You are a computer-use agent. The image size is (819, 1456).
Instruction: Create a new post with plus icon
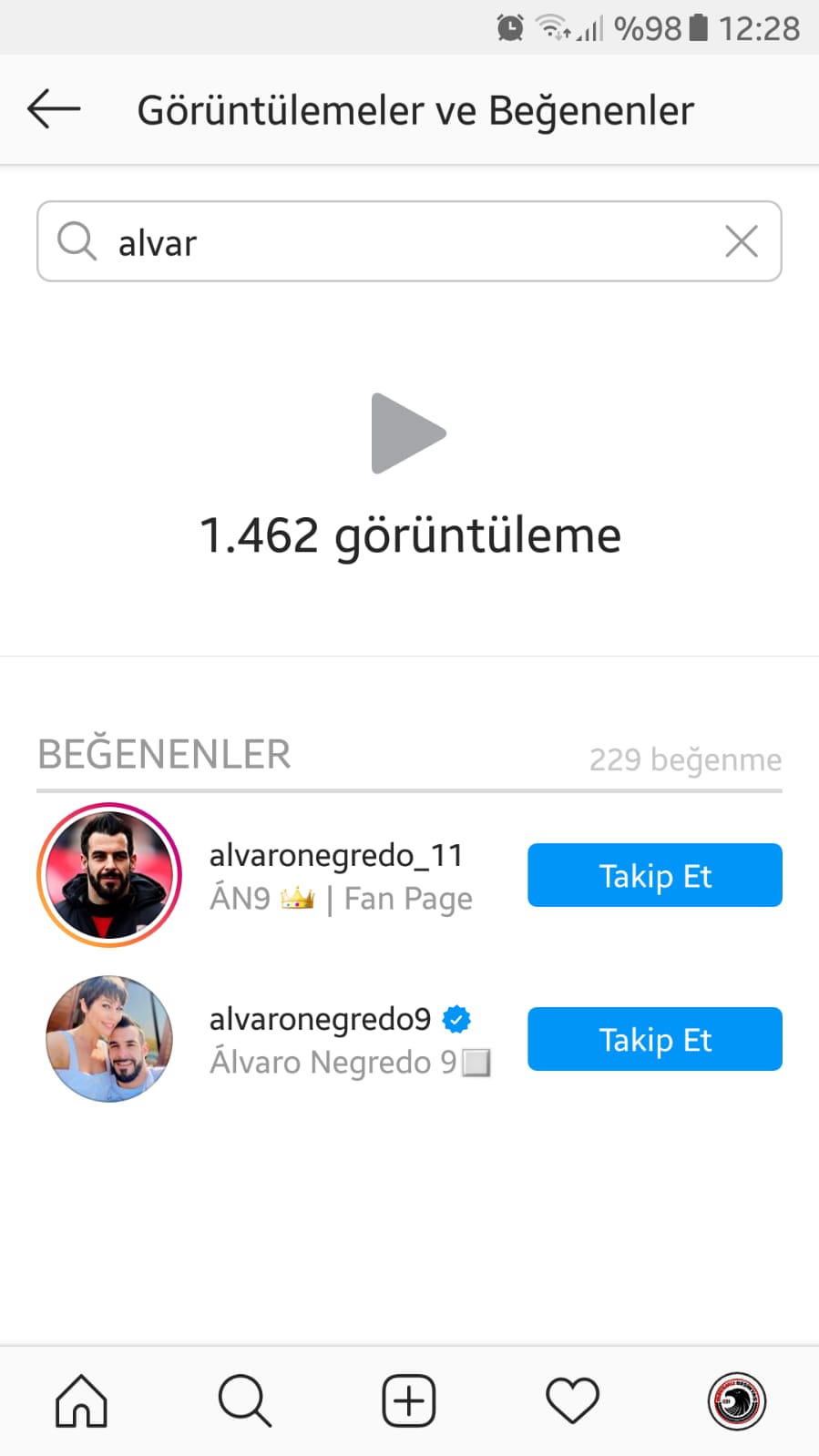(x=409, y=1400)
